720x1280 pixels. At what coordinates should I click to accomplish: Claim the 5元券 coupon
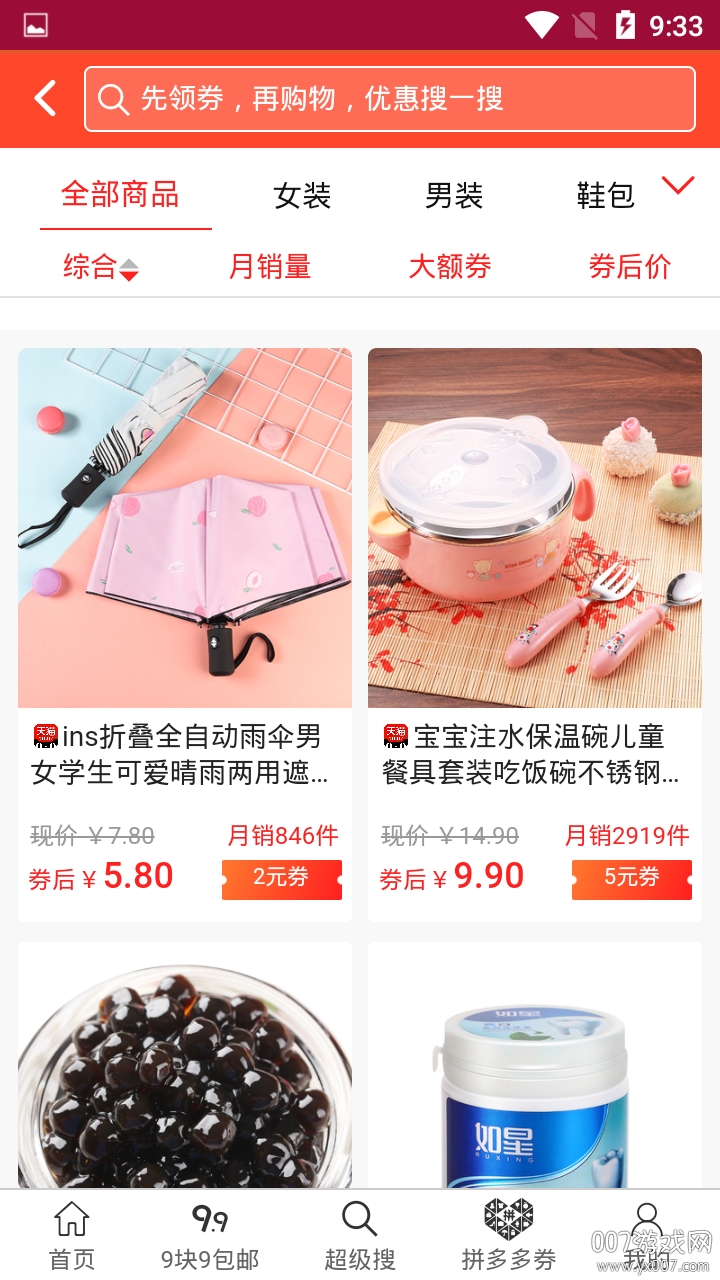[x=631, y=879]
